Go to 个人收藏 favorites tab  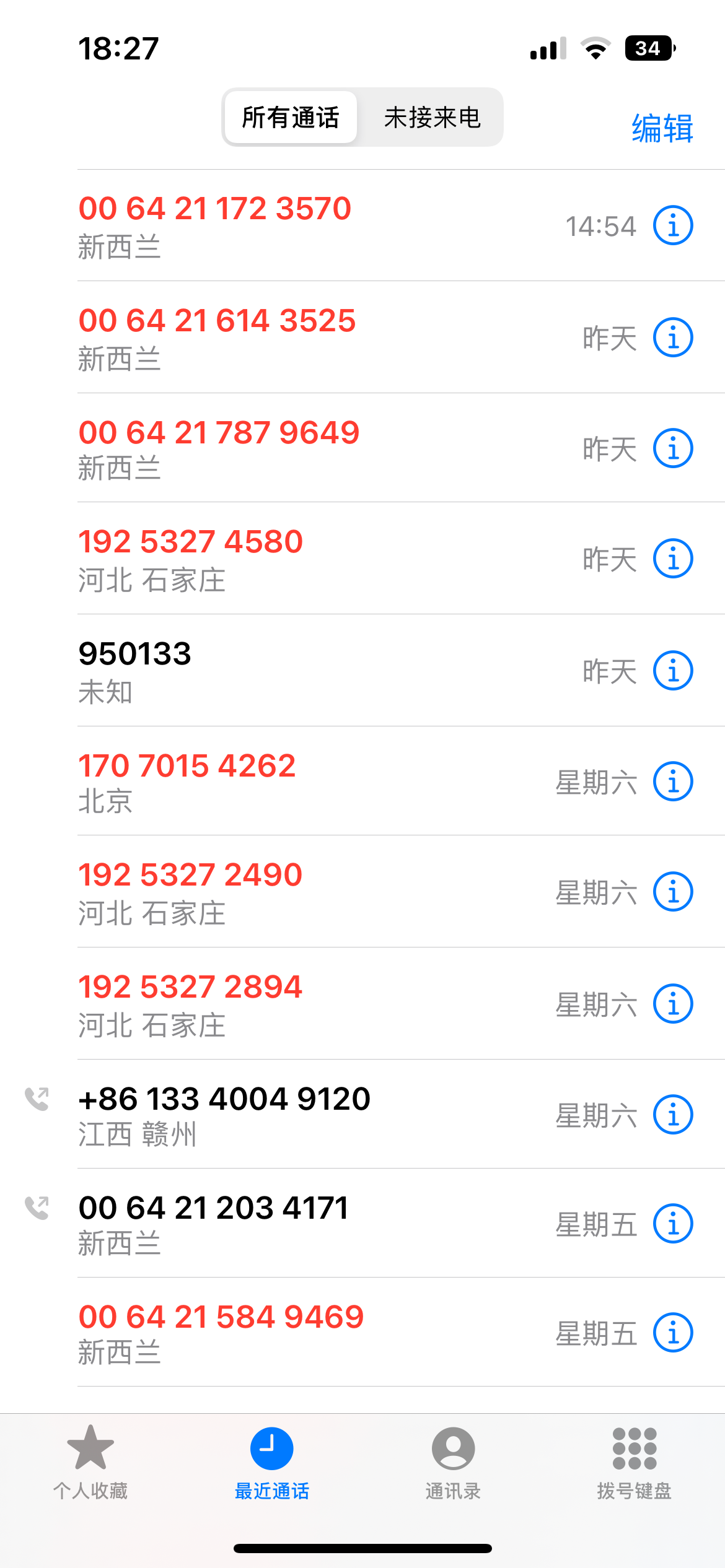coord(90,1463)
